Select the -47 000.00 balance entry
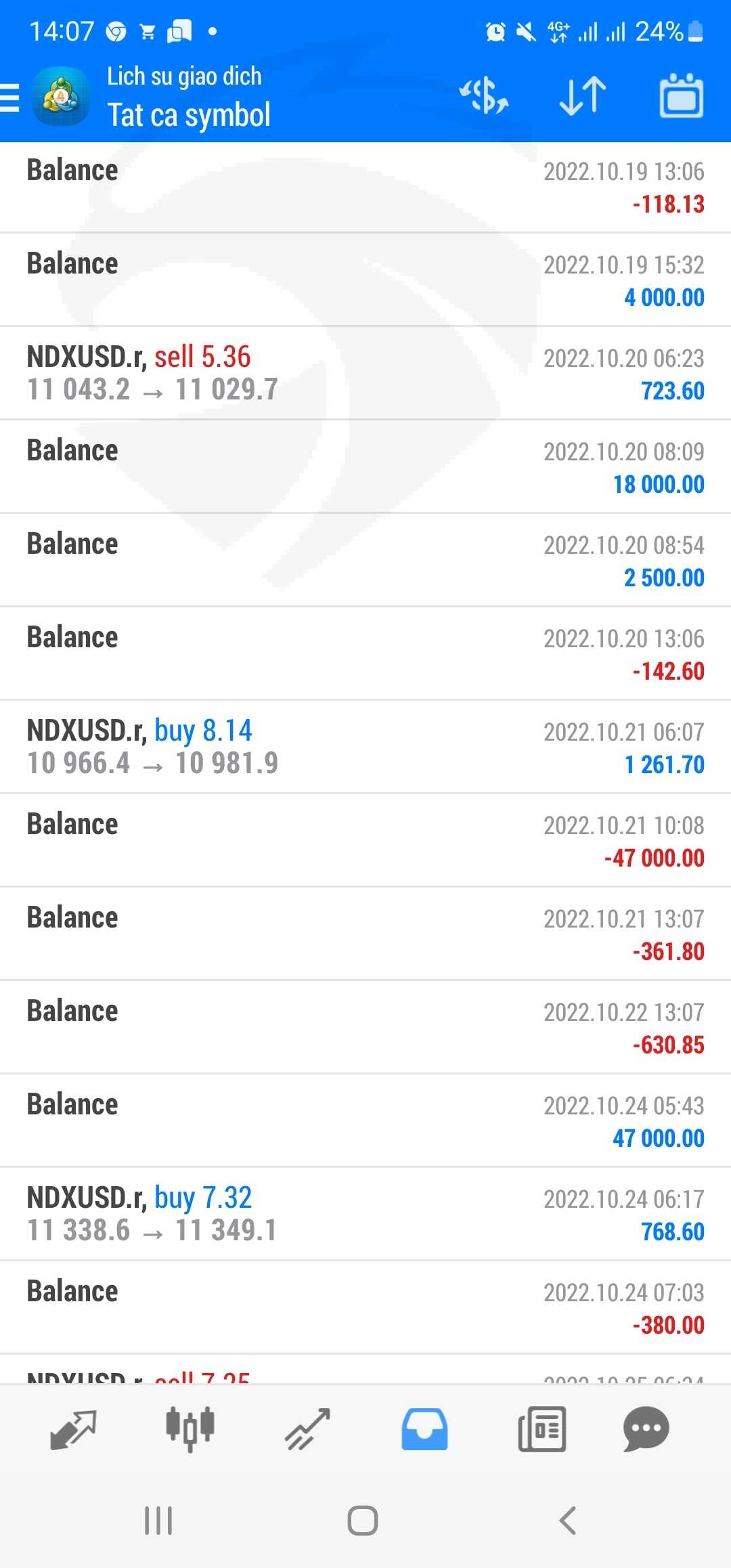731x1568 pixels. pos(365,840)
